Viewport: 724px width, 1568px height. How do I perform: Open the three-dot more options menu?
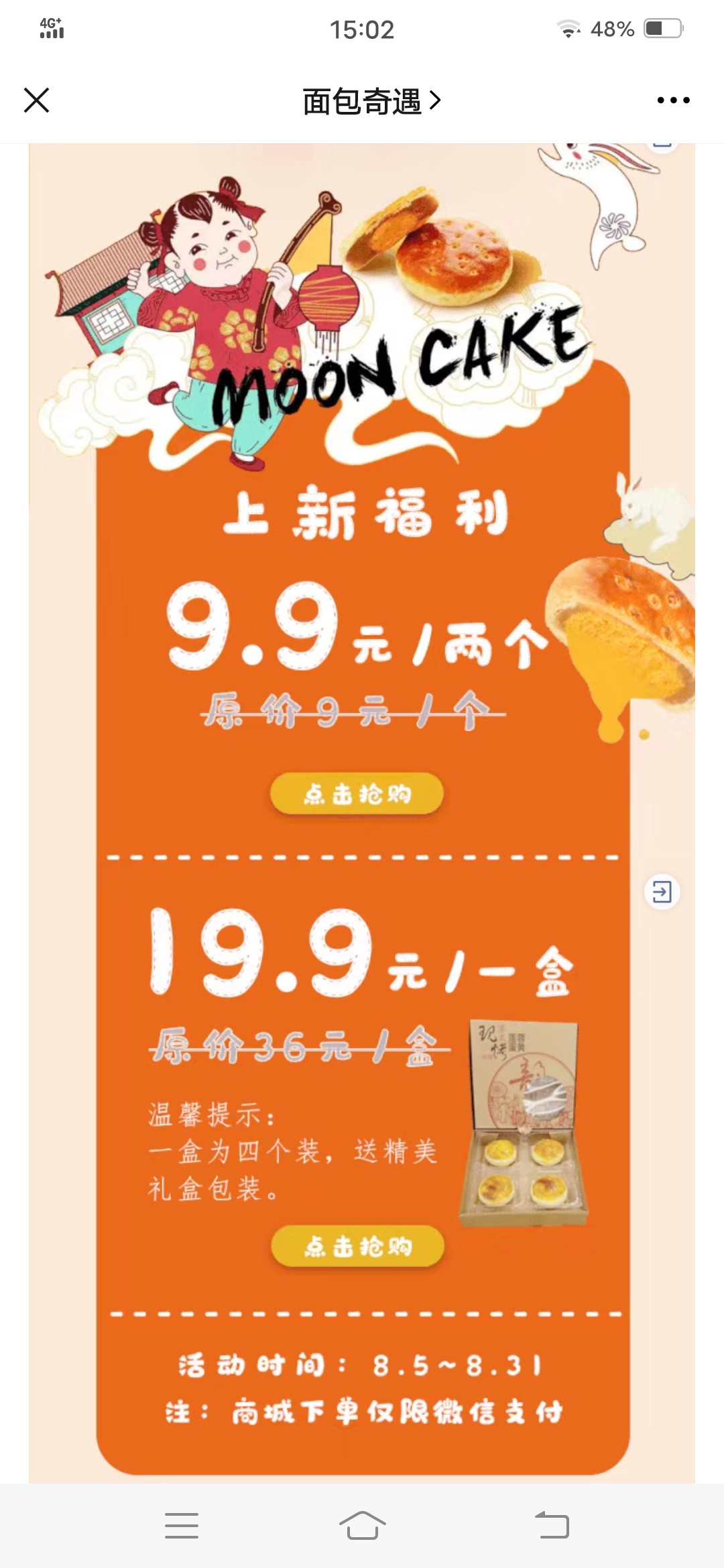coord(673,101)
